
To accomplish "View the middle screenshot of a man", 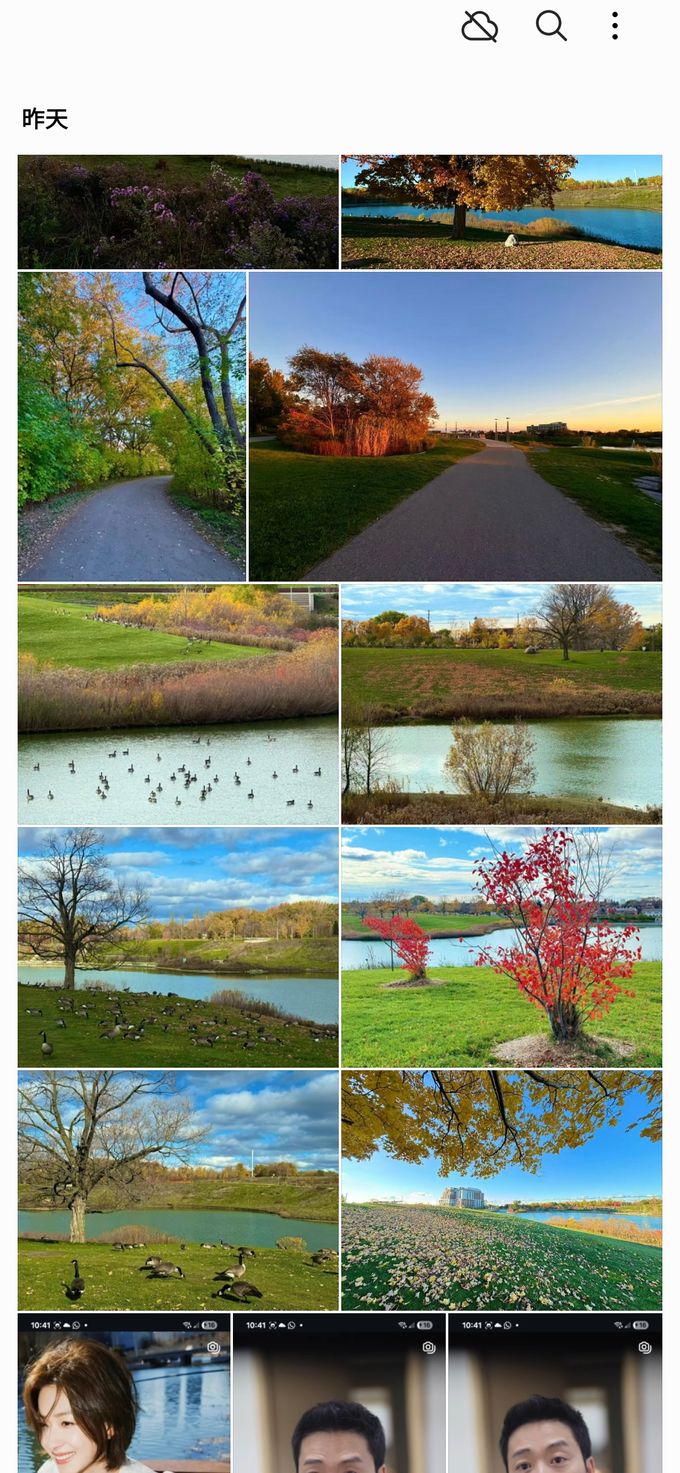I will click(x=339, y=1393).
